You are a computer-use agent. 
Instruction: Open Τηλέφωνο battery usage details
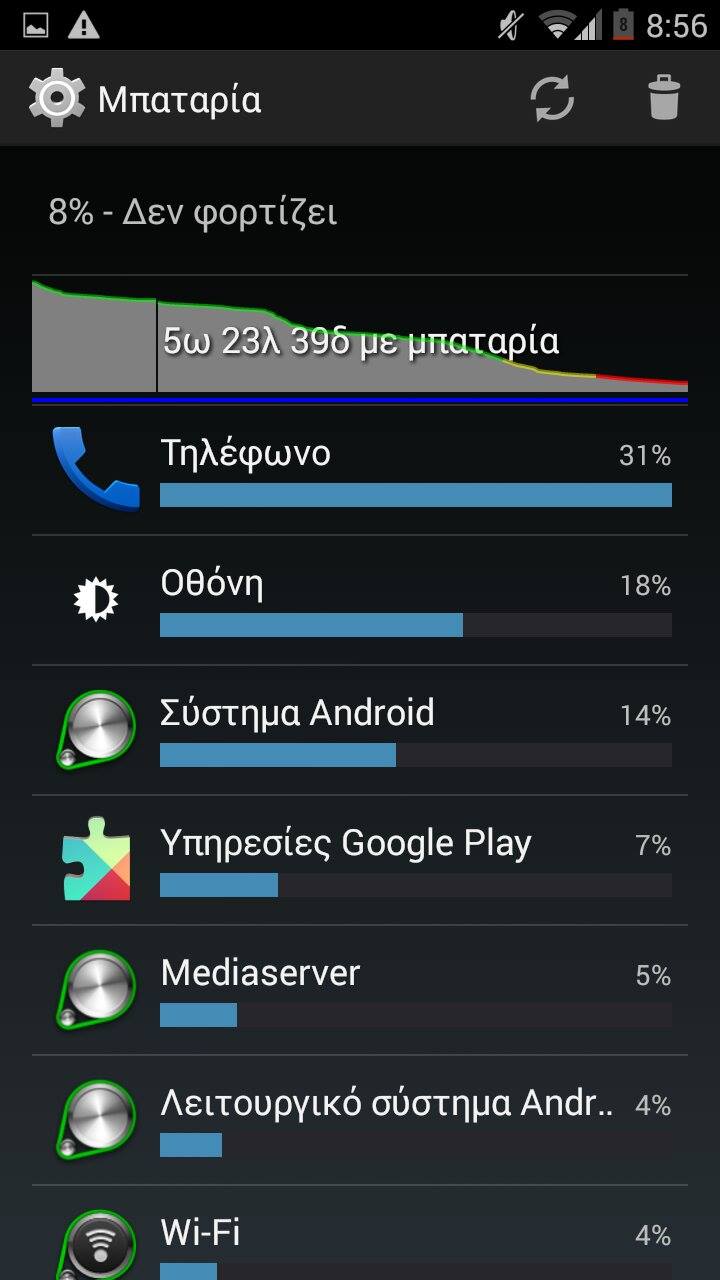pos(360,470)
